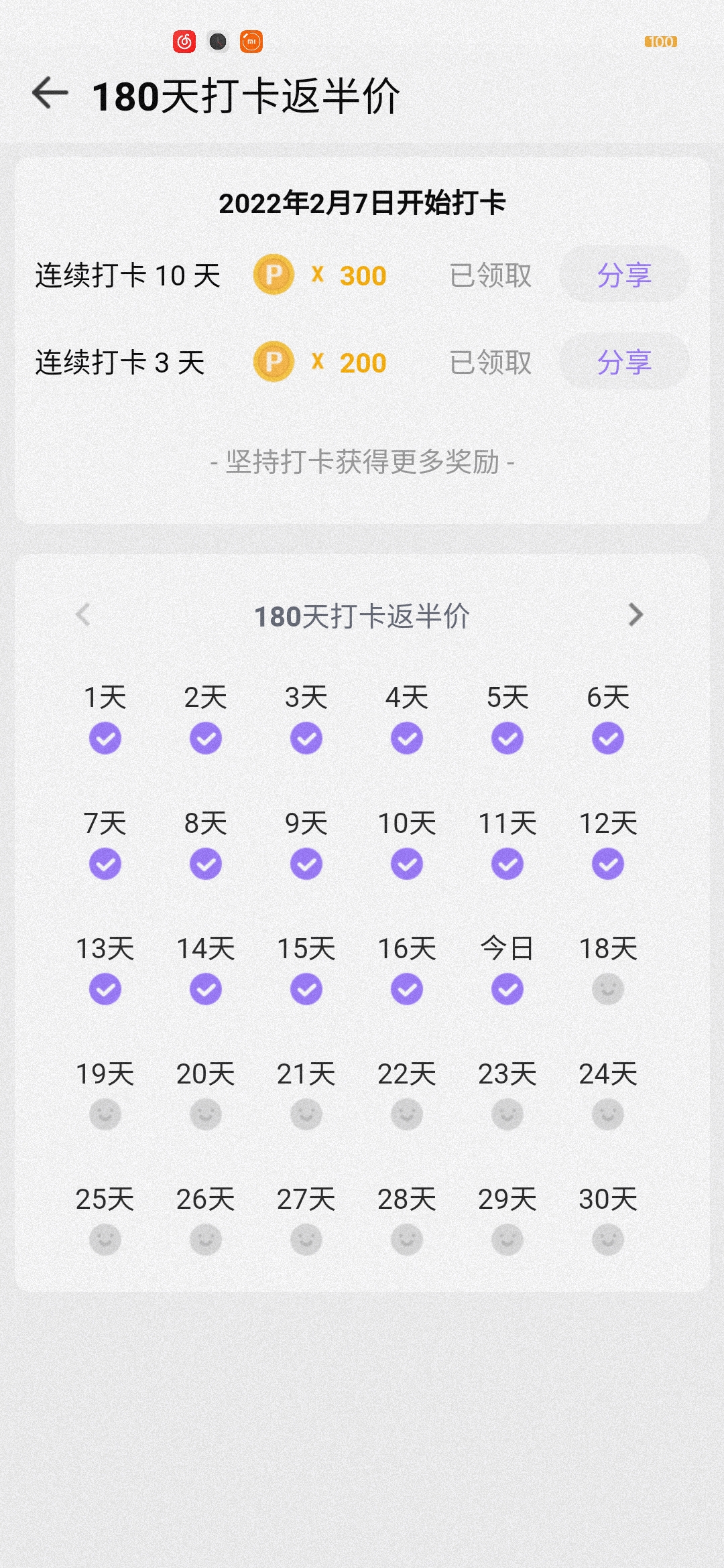Tap the gray smiley icon under 24天
Viewport: 724px width, 1568px height.
(x=607, y=1113)
